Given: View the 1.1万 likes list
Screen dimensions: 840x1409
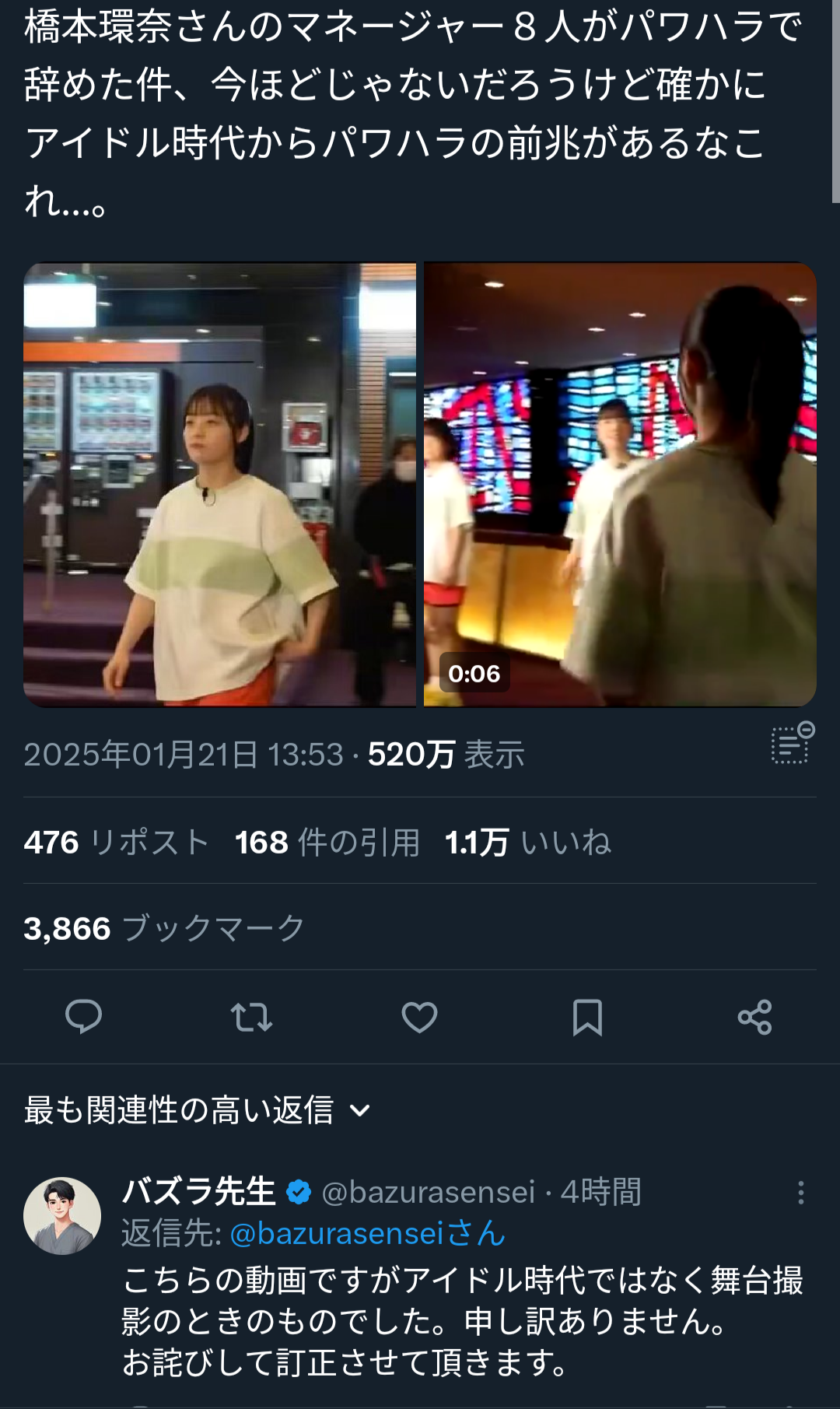Looking at the screenshot, I should (x=527, y=842).
